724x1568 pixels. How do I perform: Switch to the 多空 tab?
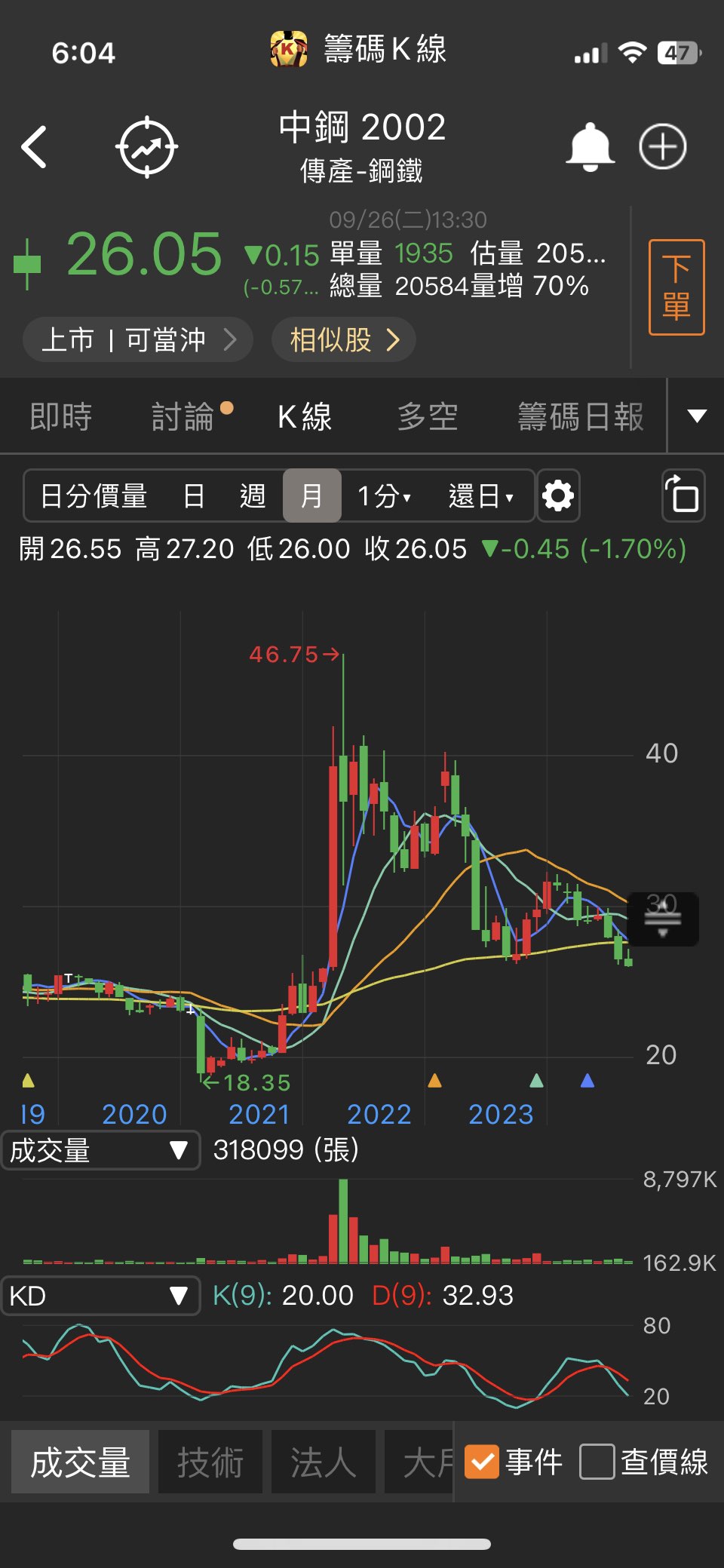428,416
